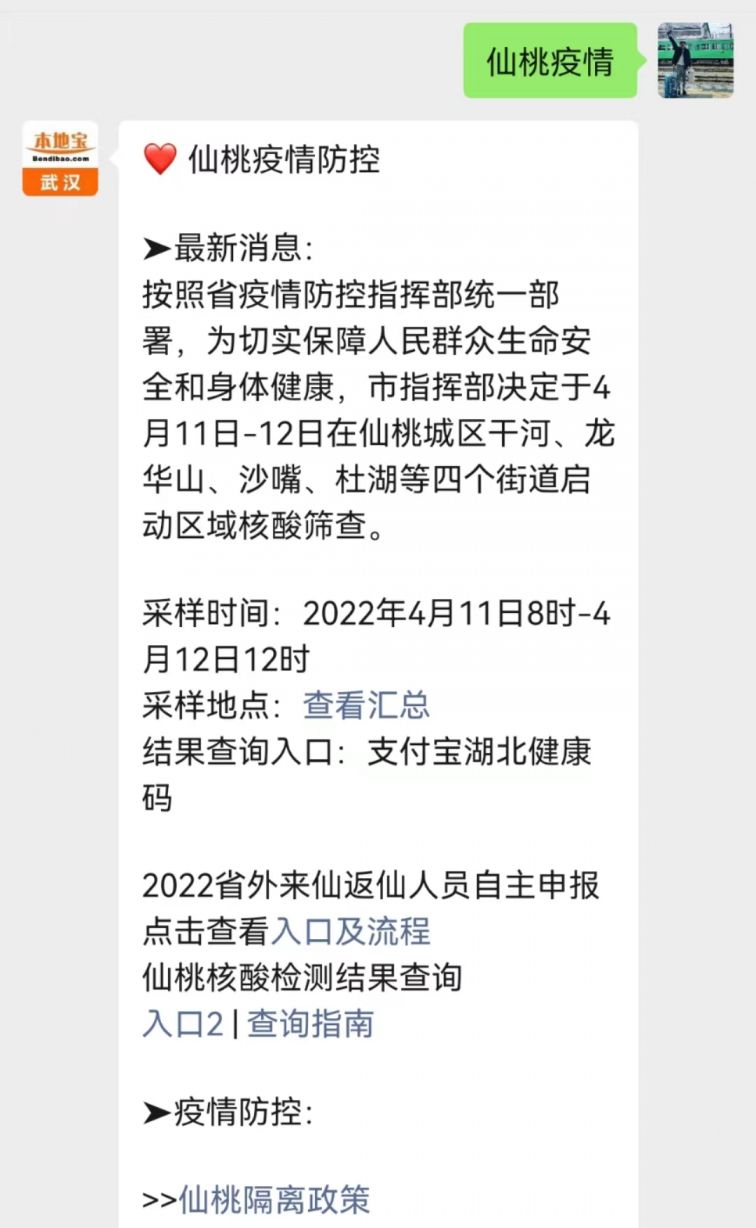
Task: Open the 查询指南 link
Action: [x=310, y=1023]
